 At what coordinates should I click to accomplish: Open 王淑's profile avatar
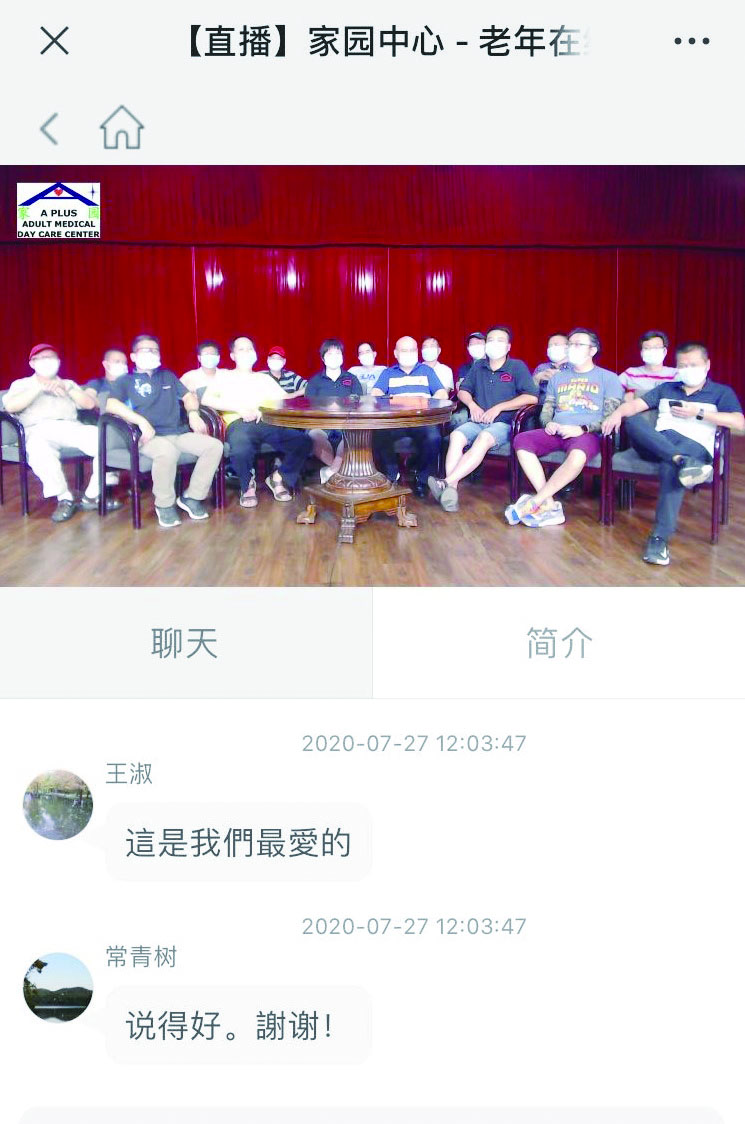click(x=58, y=804)
